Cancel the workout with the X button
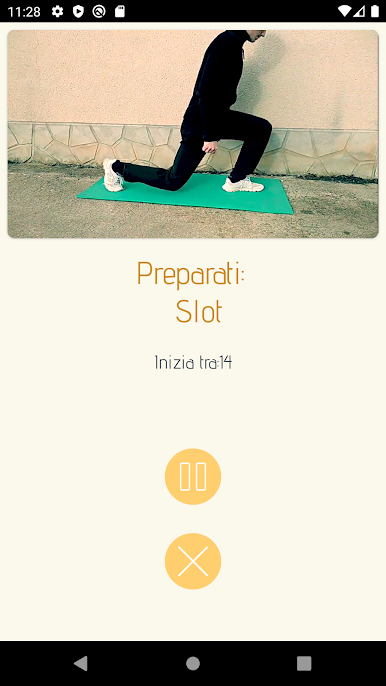The image size is (386, 686). point(193,561)
